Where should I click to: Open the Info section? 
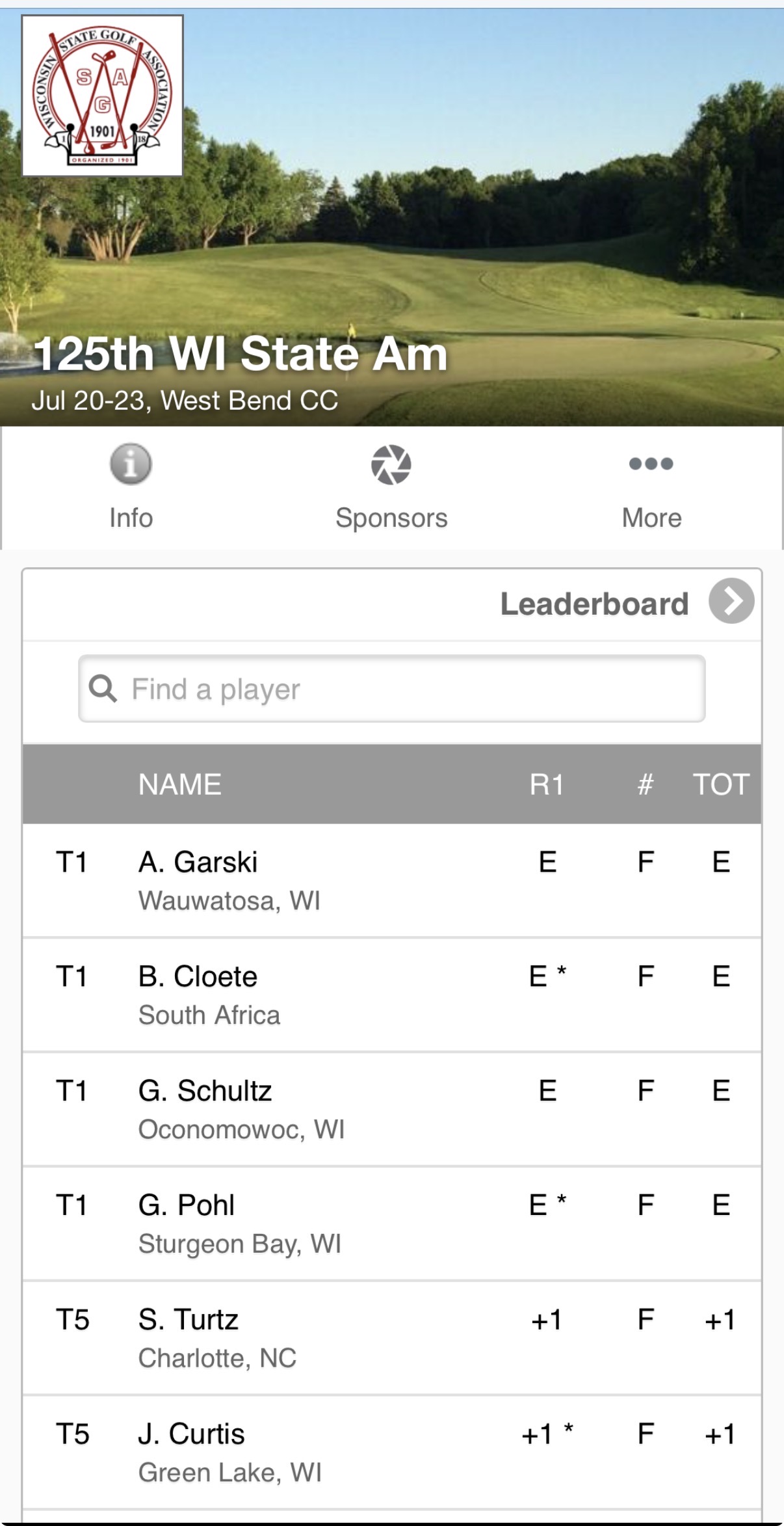[131, 487]
